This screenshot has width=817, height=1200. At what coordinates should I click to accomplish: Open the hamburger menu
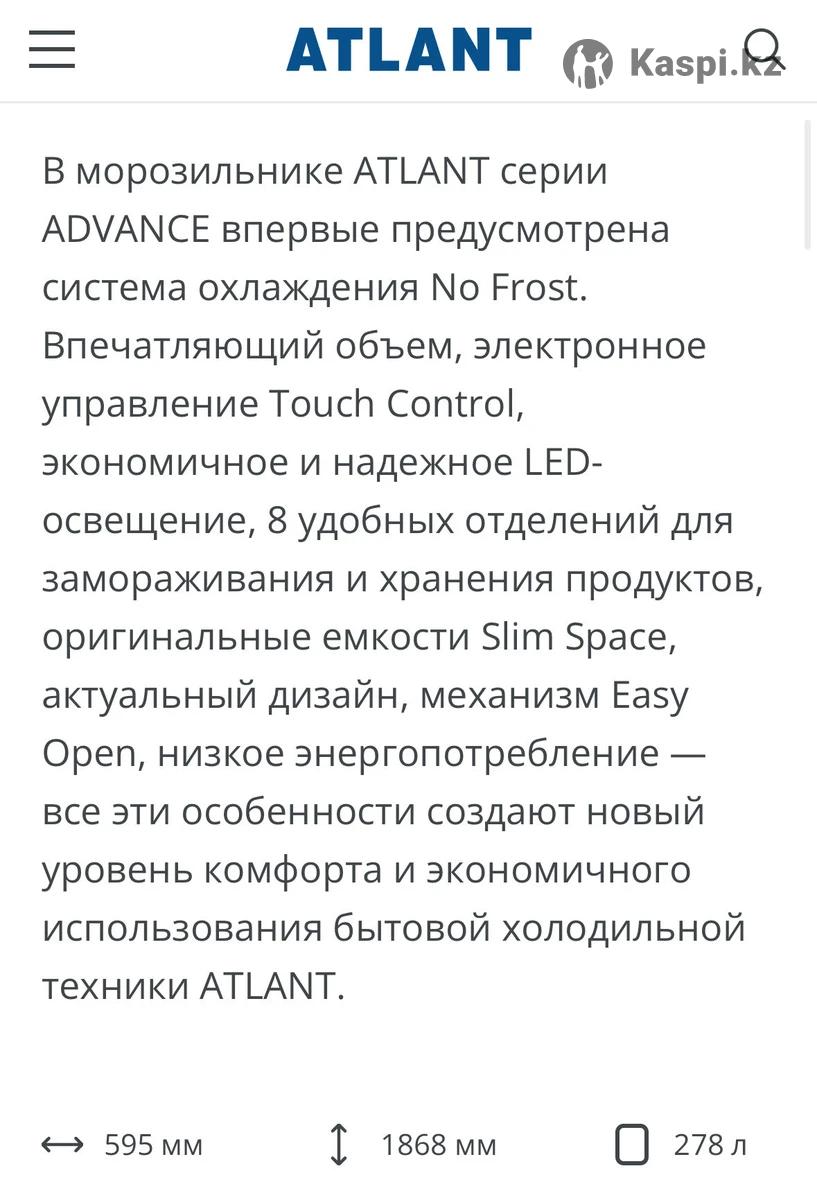pyautogui.click(x=52, y=49)
